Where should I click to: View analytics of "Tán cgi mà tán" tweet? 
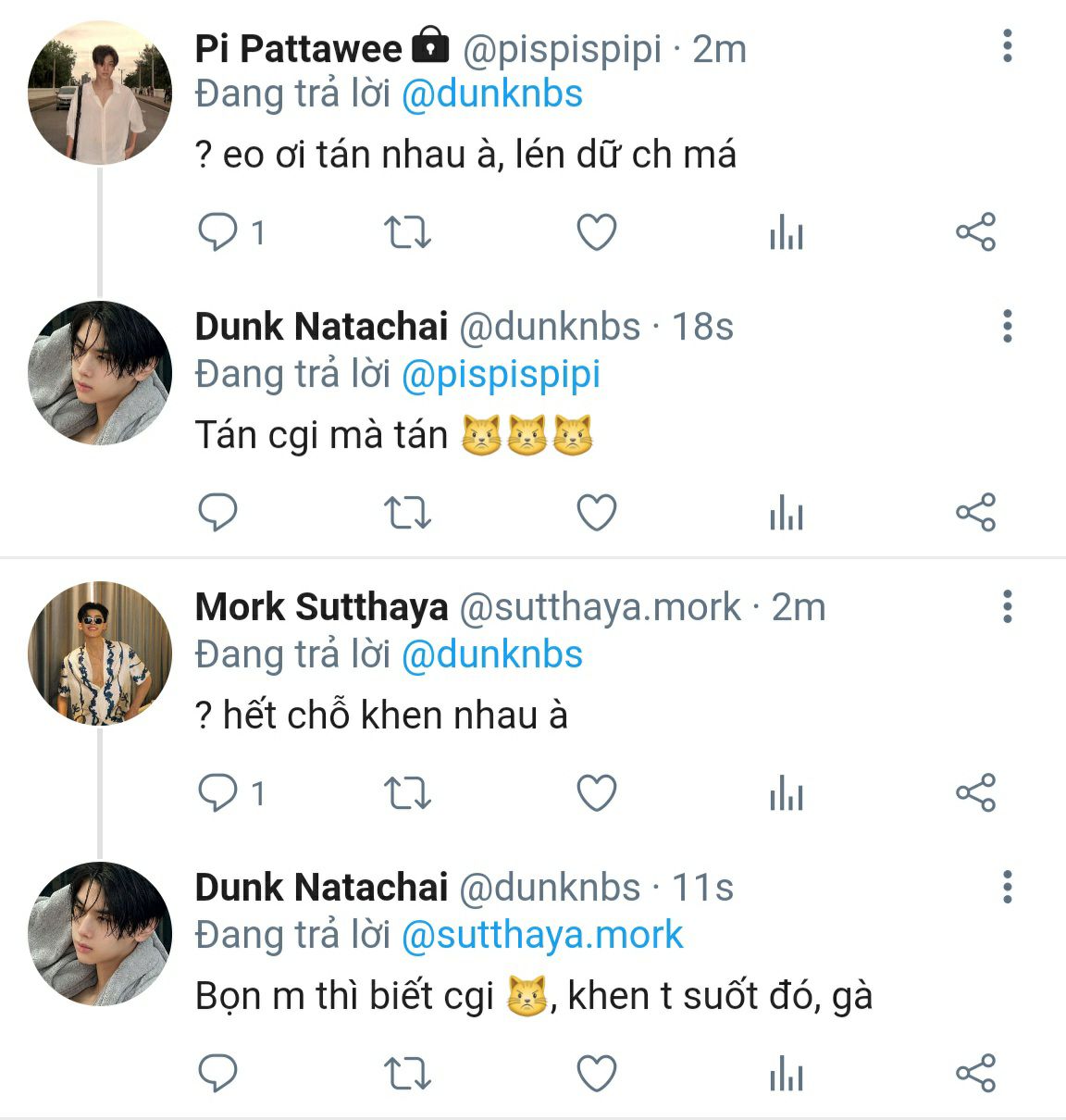point(786,512)
